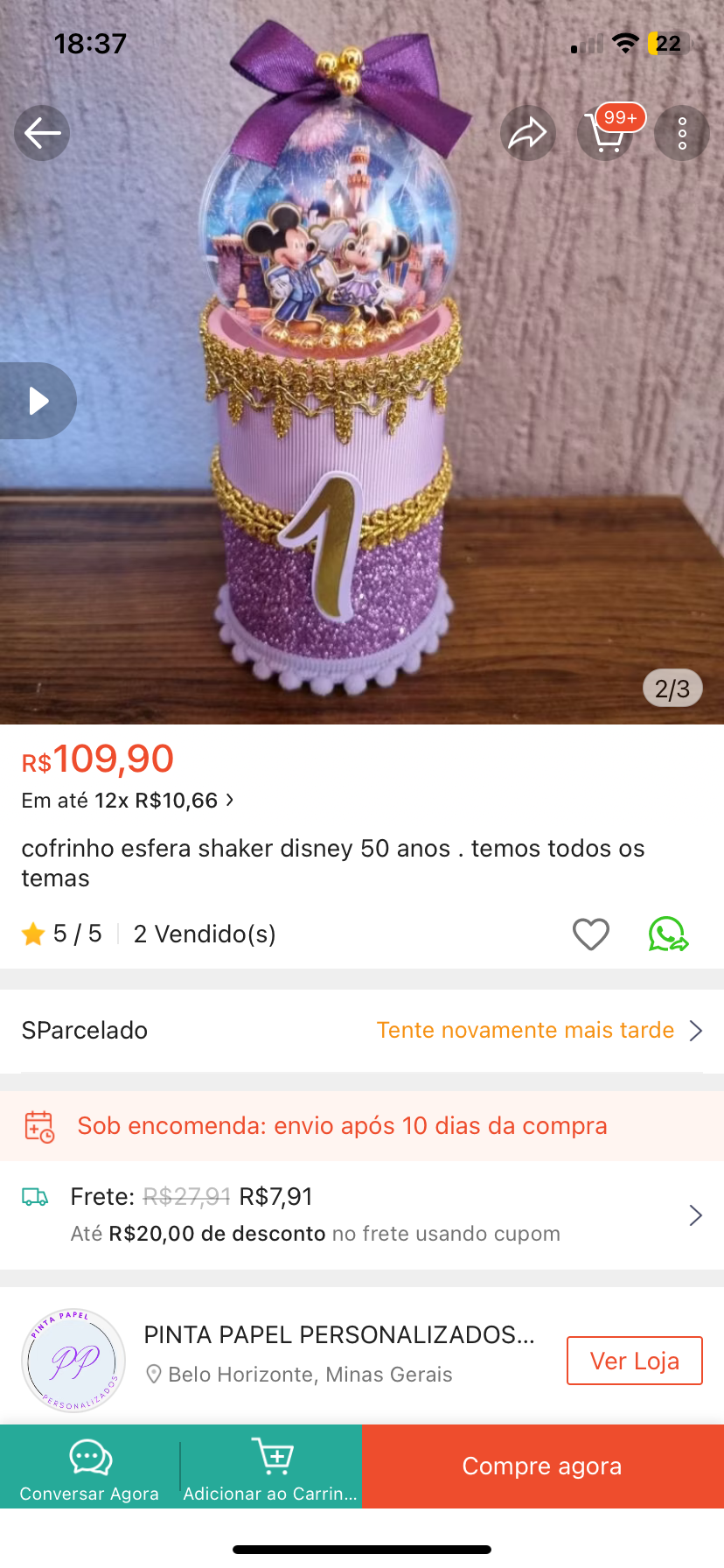Open the SParcelado row
724x1568 pixels.
pos(362,1031)
